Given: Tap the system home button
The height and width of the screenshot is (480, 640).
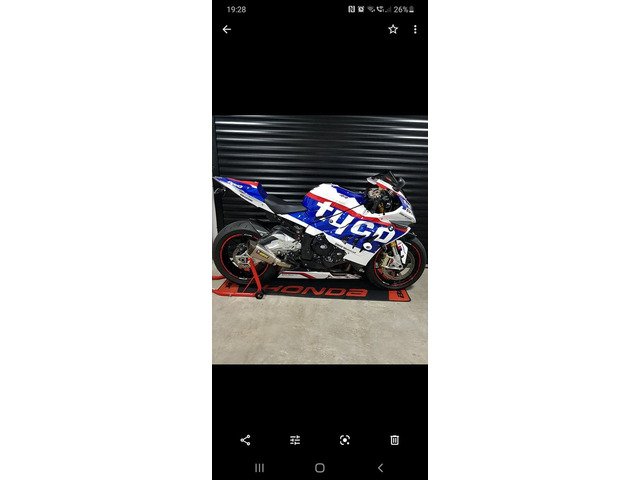Looking at the screenshot, I should pos(320,467).
